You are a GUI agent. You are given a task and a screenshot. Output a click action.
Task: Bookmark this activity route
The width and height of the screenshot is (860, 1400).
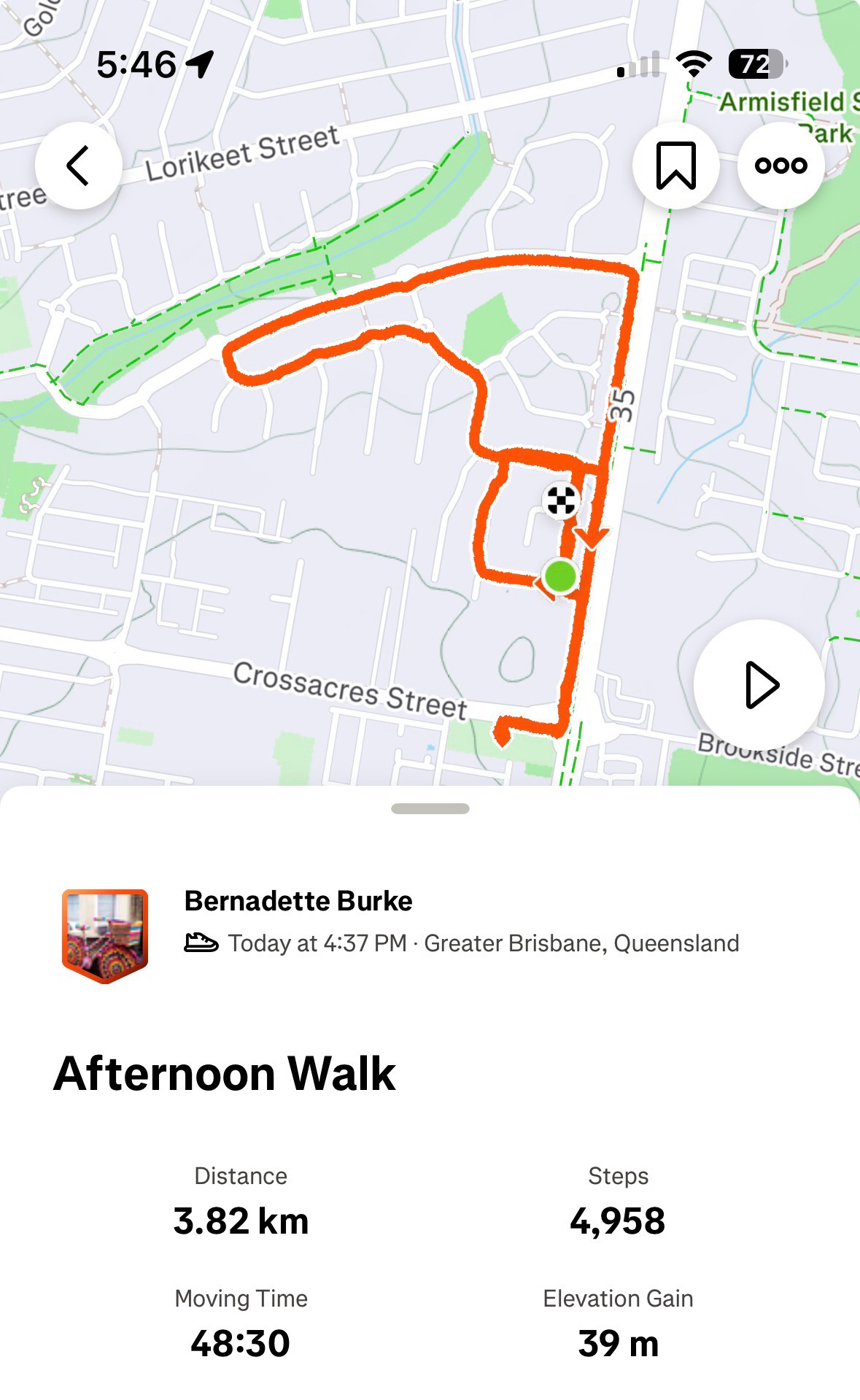675,166
